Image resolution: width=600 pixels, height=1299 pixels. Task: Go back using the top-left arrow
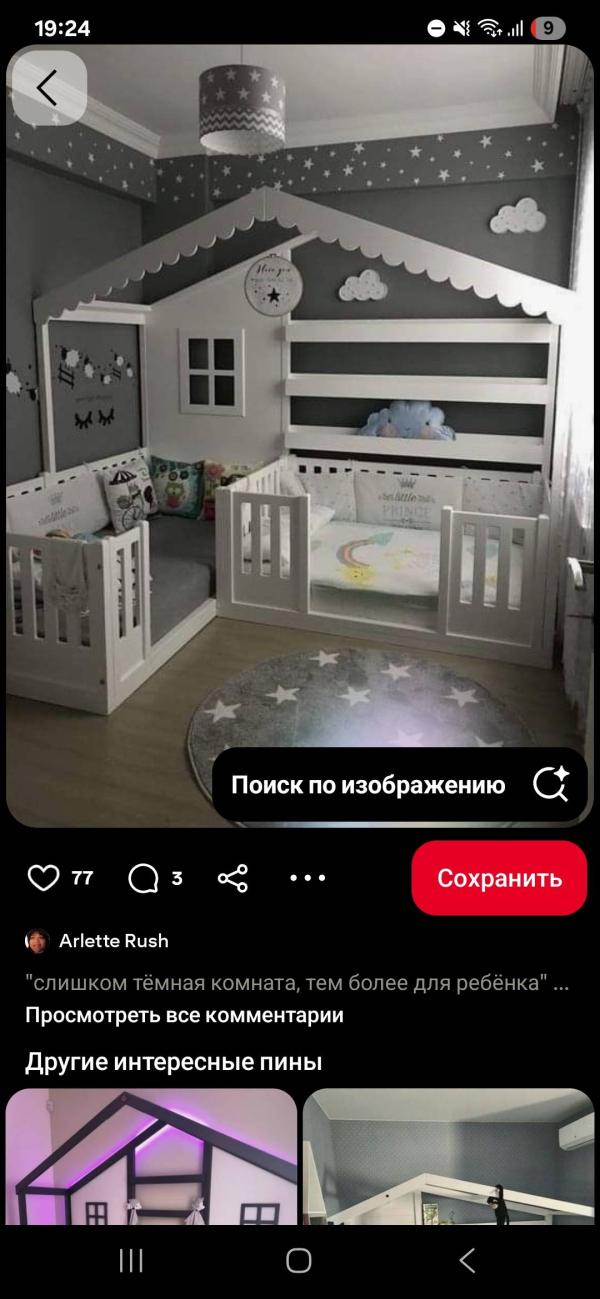point(47,88)
